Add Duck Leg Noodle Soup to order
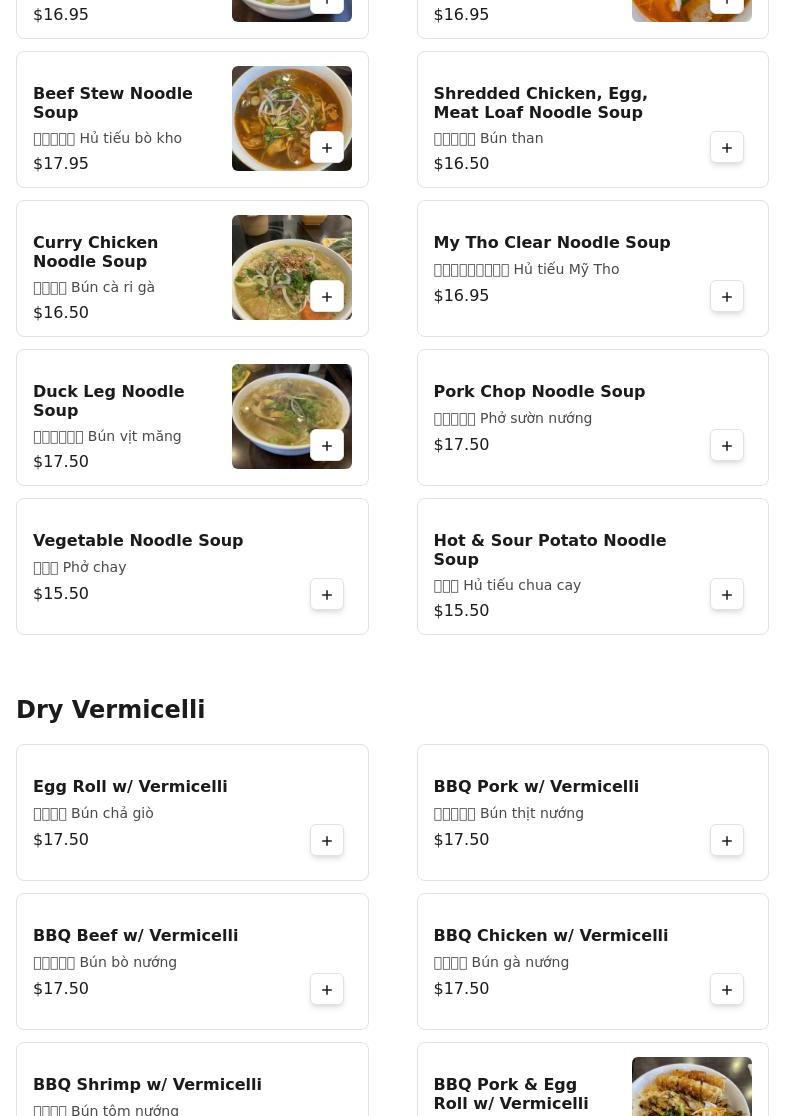 tap(327, 446)
